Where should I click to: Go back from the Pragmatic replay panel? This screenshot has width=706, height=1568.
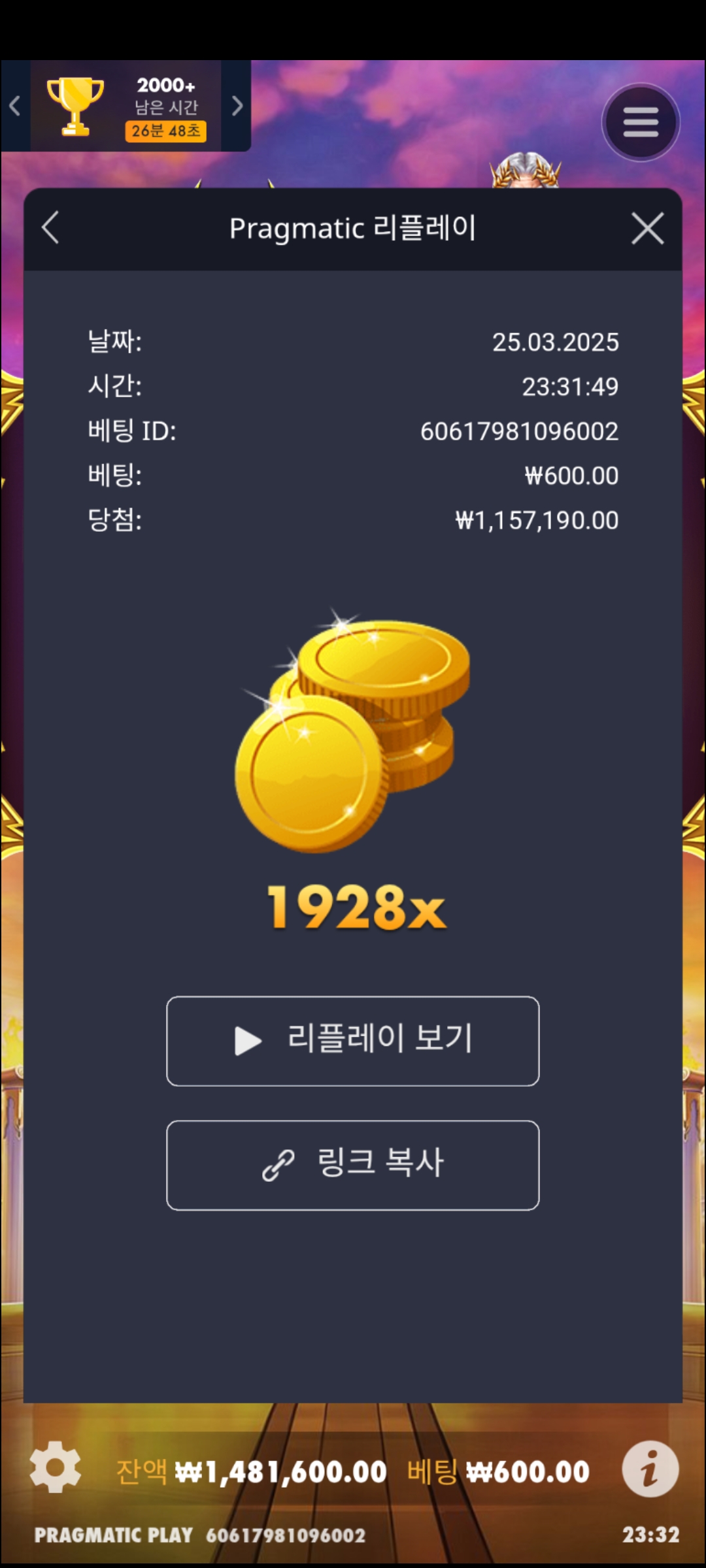click(51, 228)
